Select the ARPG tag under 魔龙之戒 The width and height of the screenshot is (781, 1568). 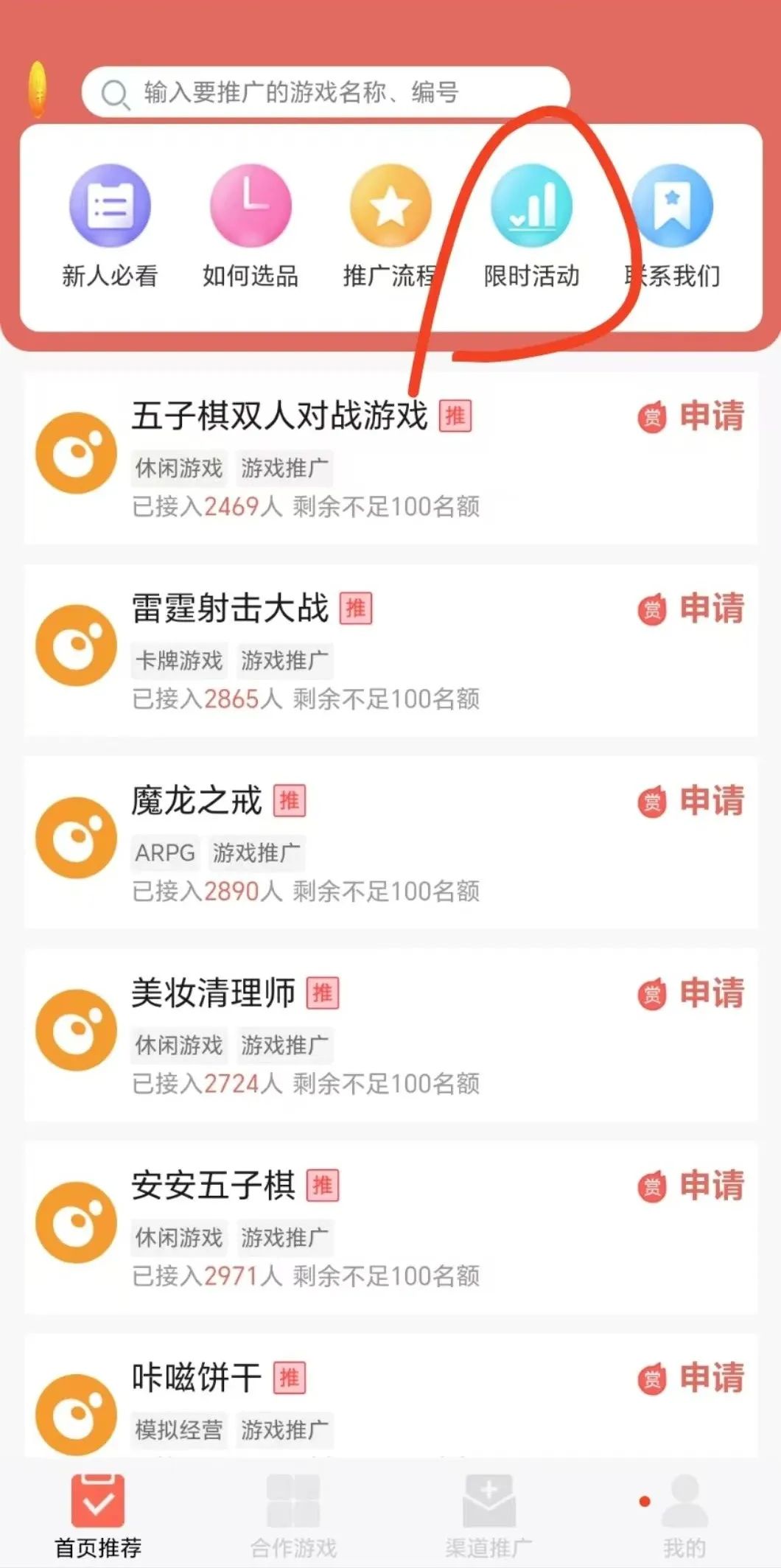(164, 853)
